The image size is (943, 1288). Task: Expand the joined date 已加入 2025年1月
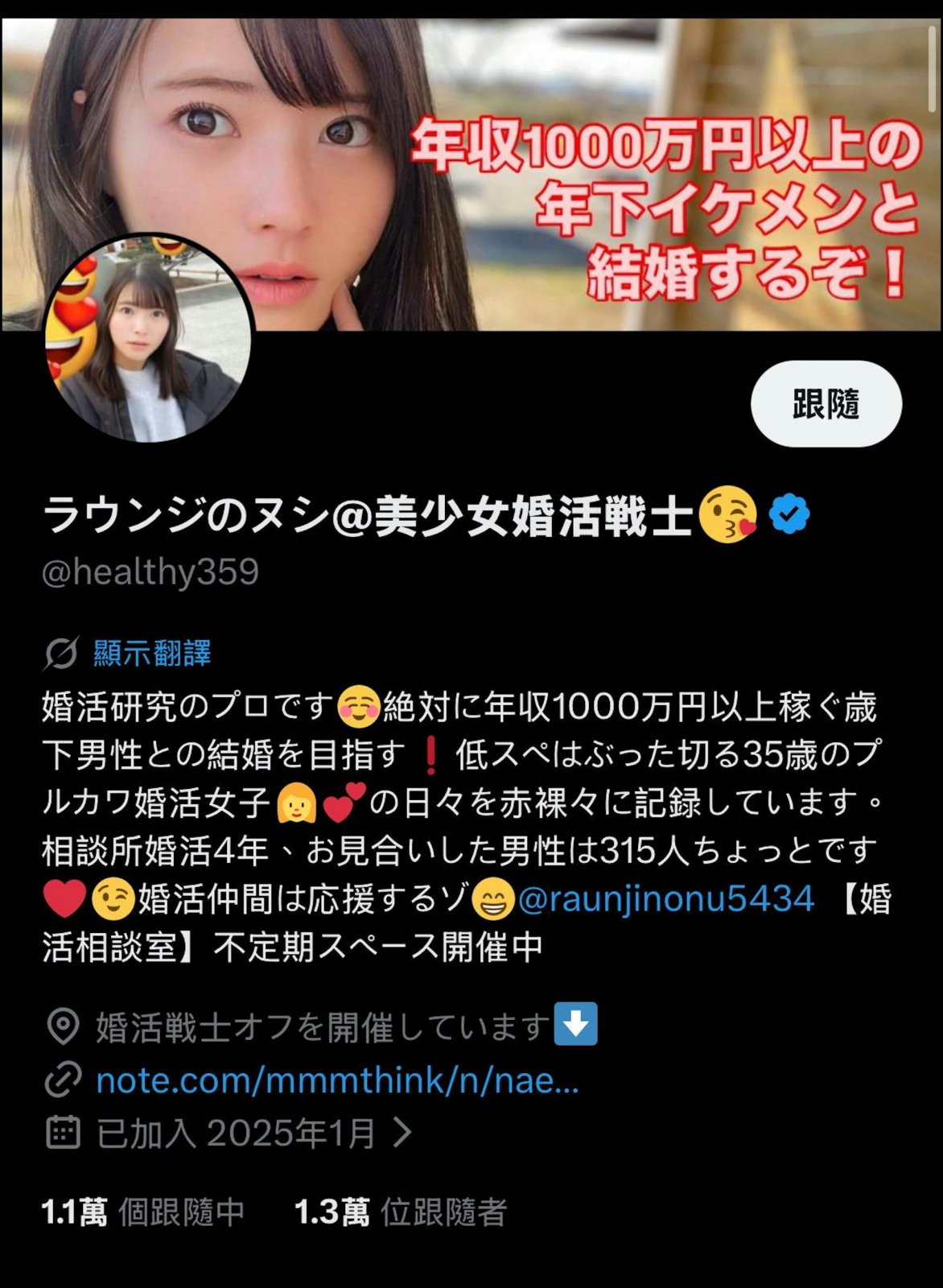pos(233,1133)
